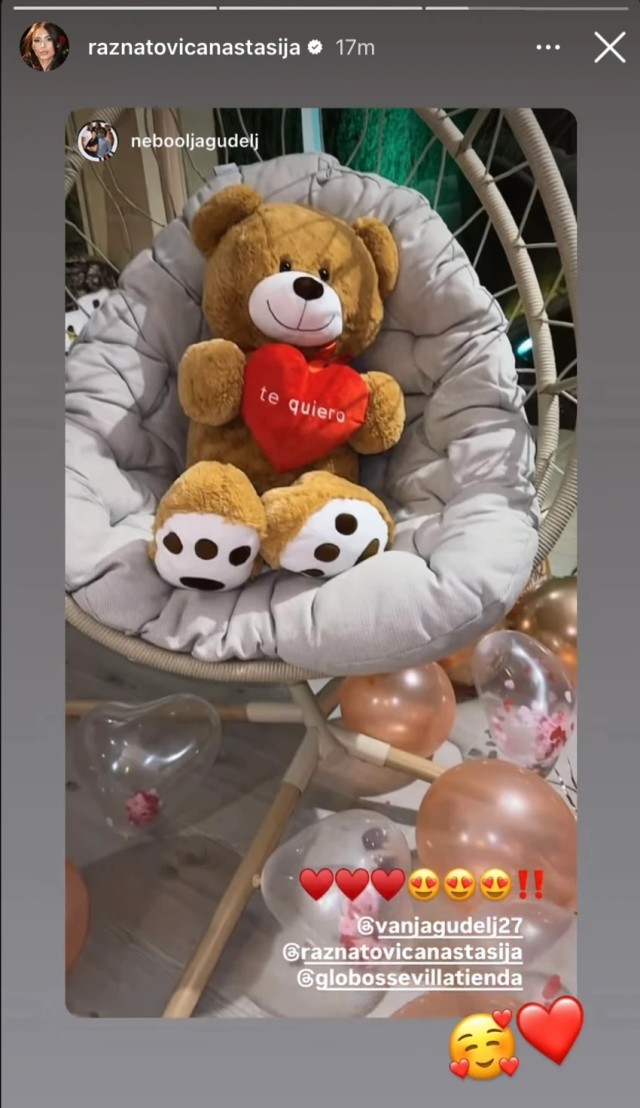Open the story options menu

(547, 47)
